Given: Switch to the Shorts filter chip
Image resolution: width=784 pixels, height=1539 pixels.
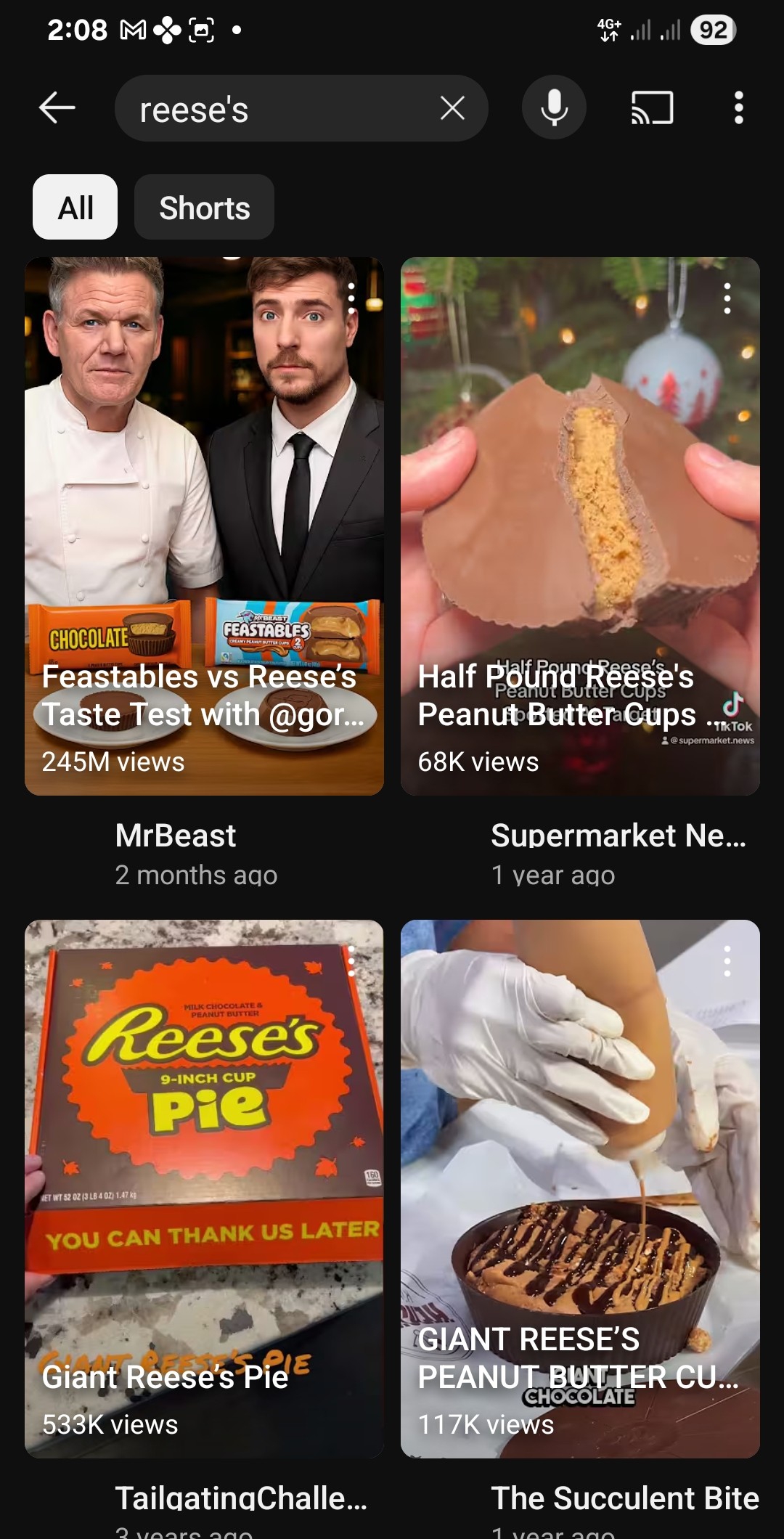Looking at the screenshot, I should (204, 208).
